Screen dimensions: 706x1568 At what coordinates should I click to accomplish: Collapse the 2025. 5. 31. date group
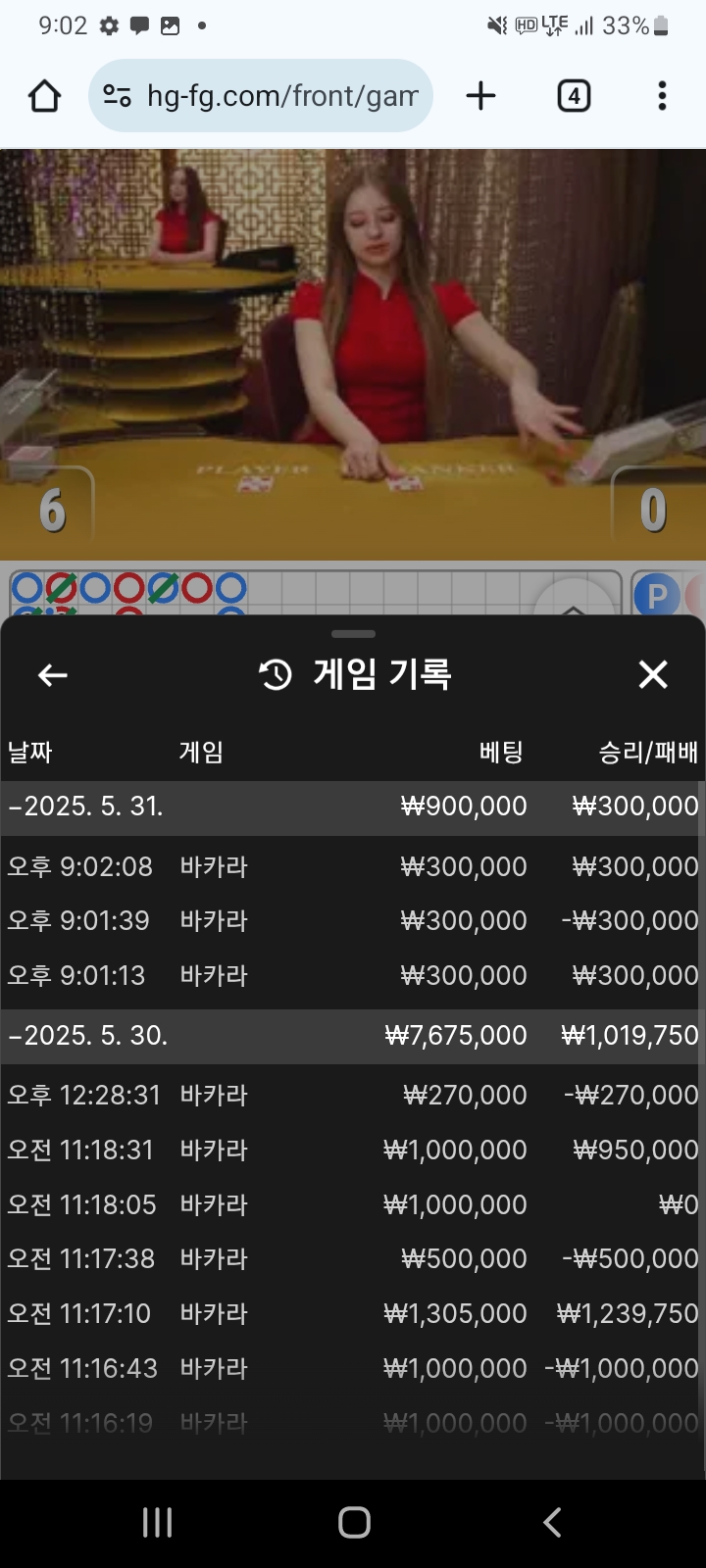(x=86, y=807)
